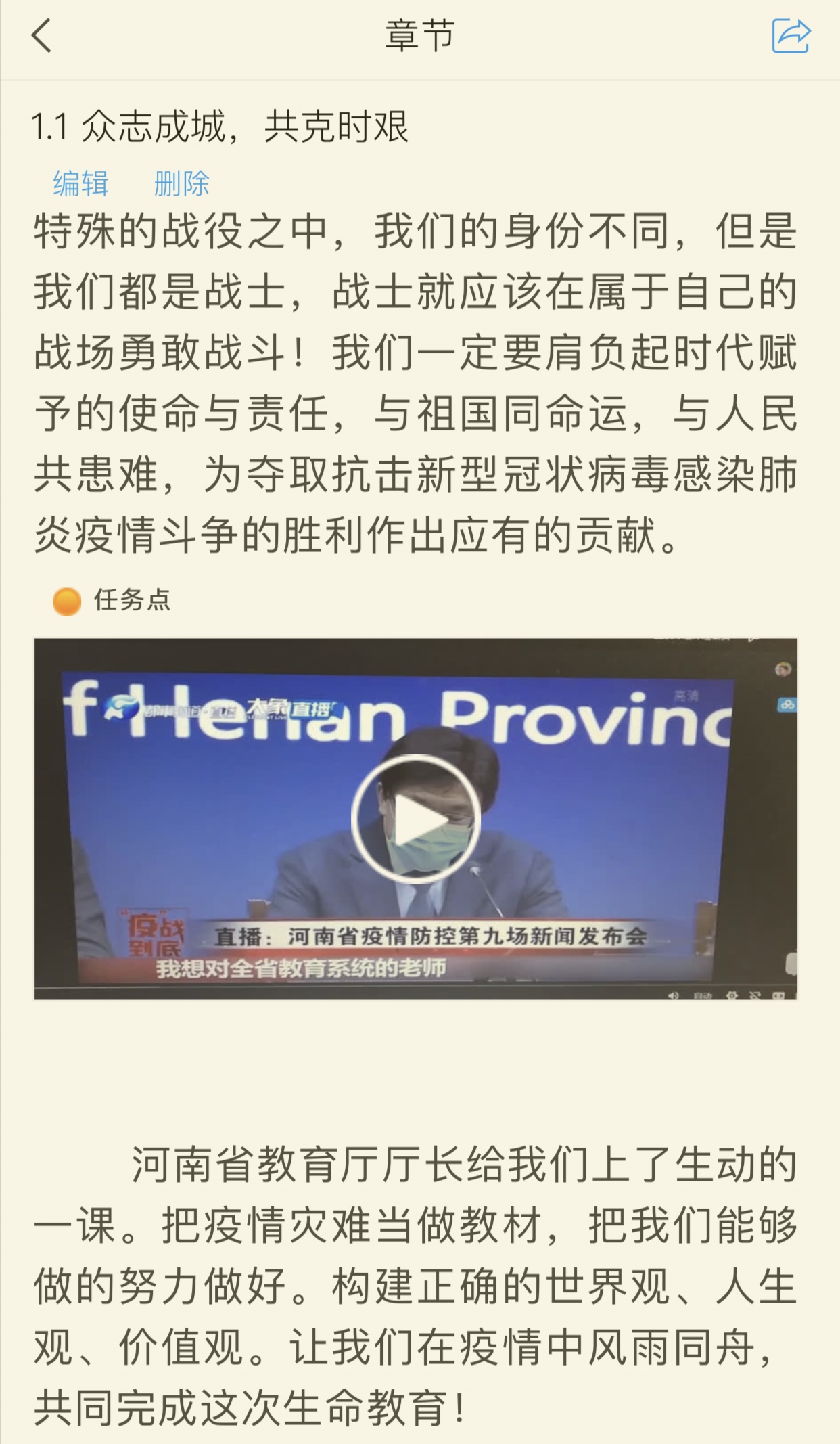Share this chapter
The image size is (840, 1444).
pos(791,36)
